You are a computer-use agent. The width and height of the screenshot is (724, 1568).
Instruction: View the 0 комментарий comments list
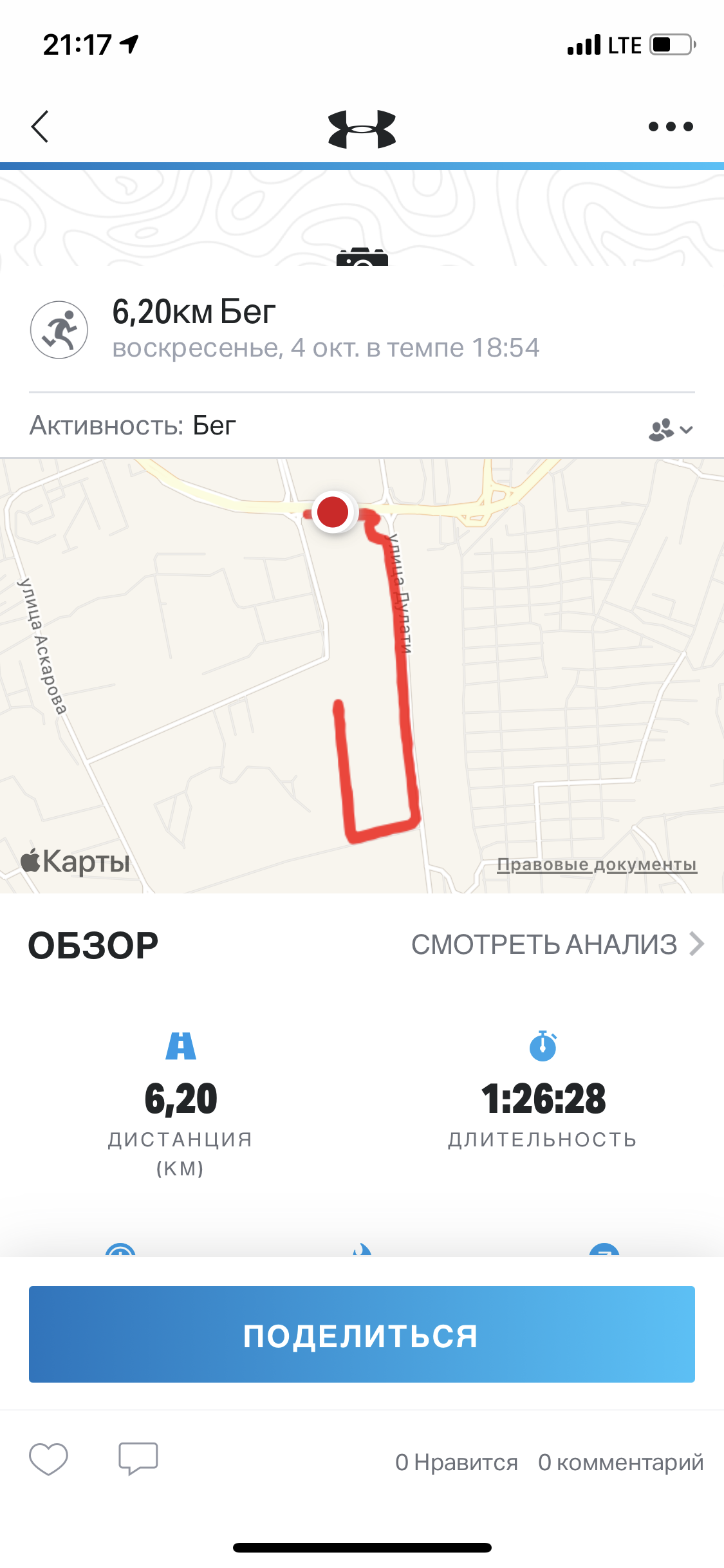pos(620,1462)
